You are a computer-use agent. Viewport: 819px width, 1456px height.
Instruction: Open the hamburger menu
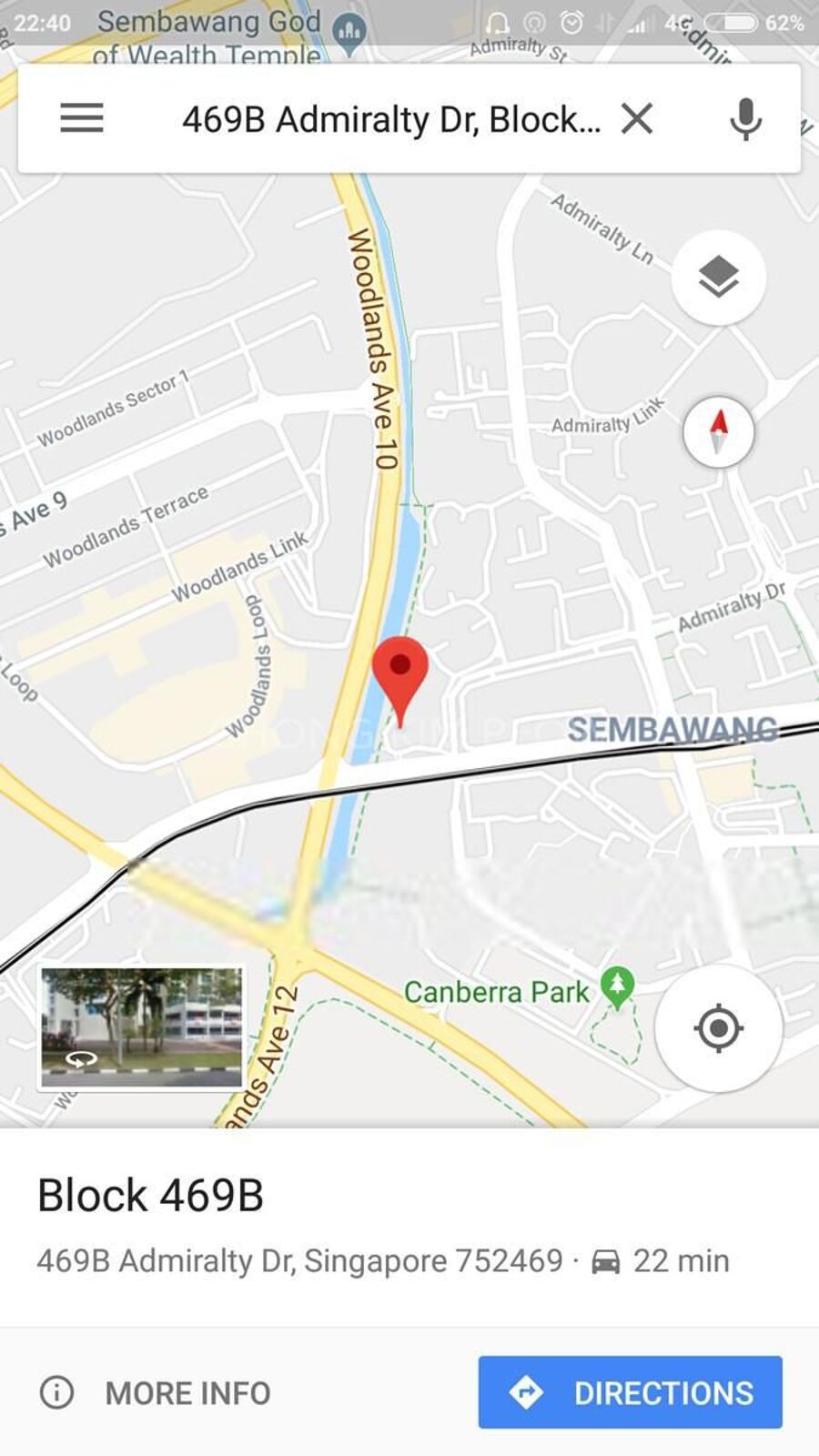coord(82,118)
